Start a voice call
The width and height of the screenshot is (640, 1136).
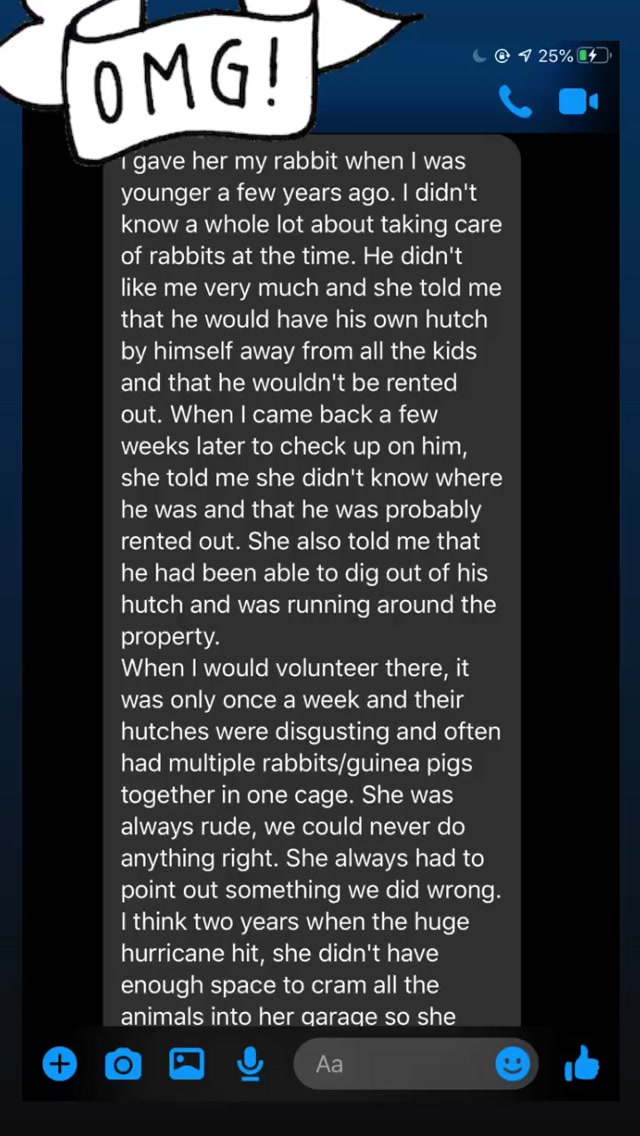click(x=515, y=101)
